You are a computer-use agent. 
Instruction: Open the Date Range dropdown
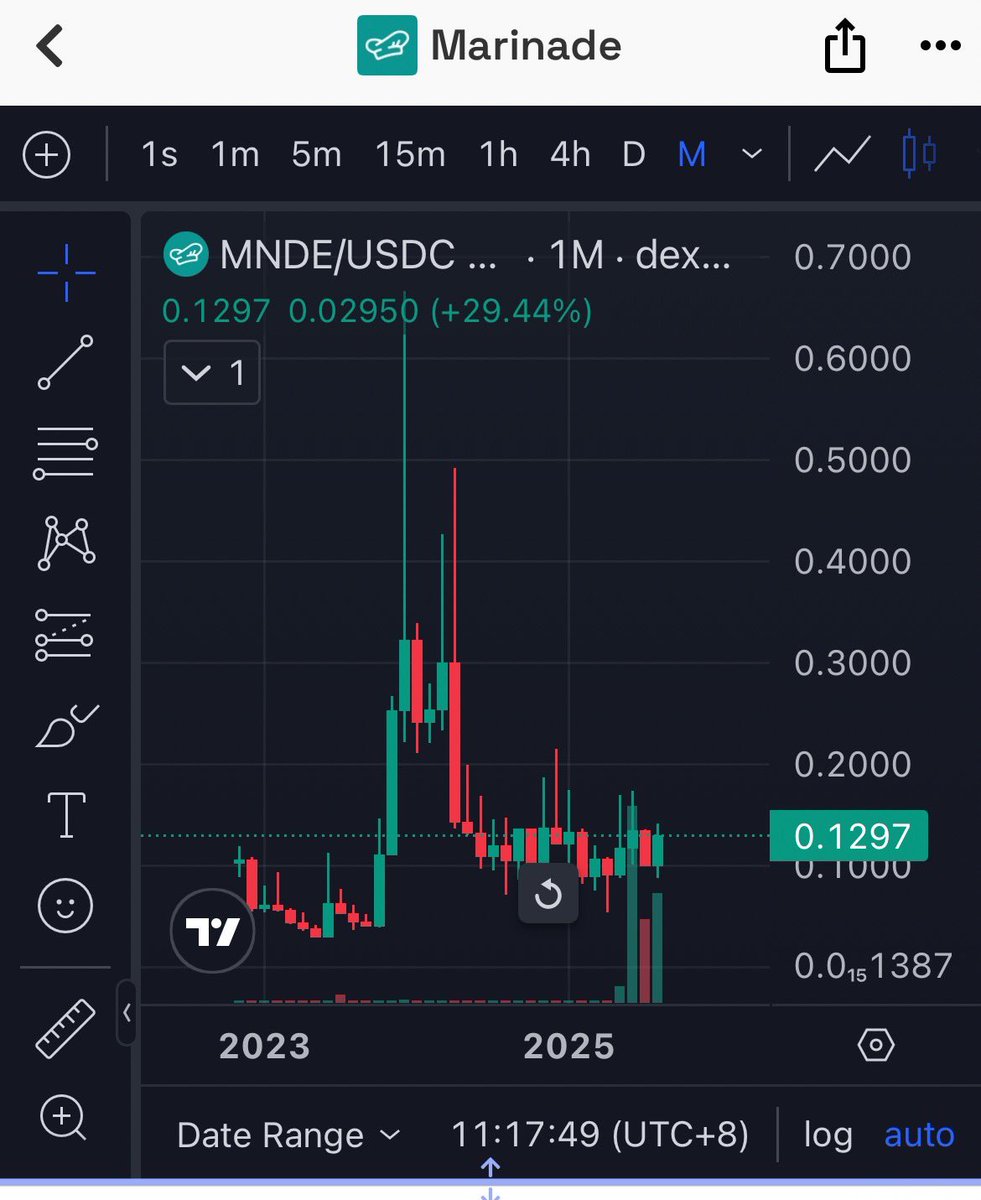click(x=288, y=1135)
